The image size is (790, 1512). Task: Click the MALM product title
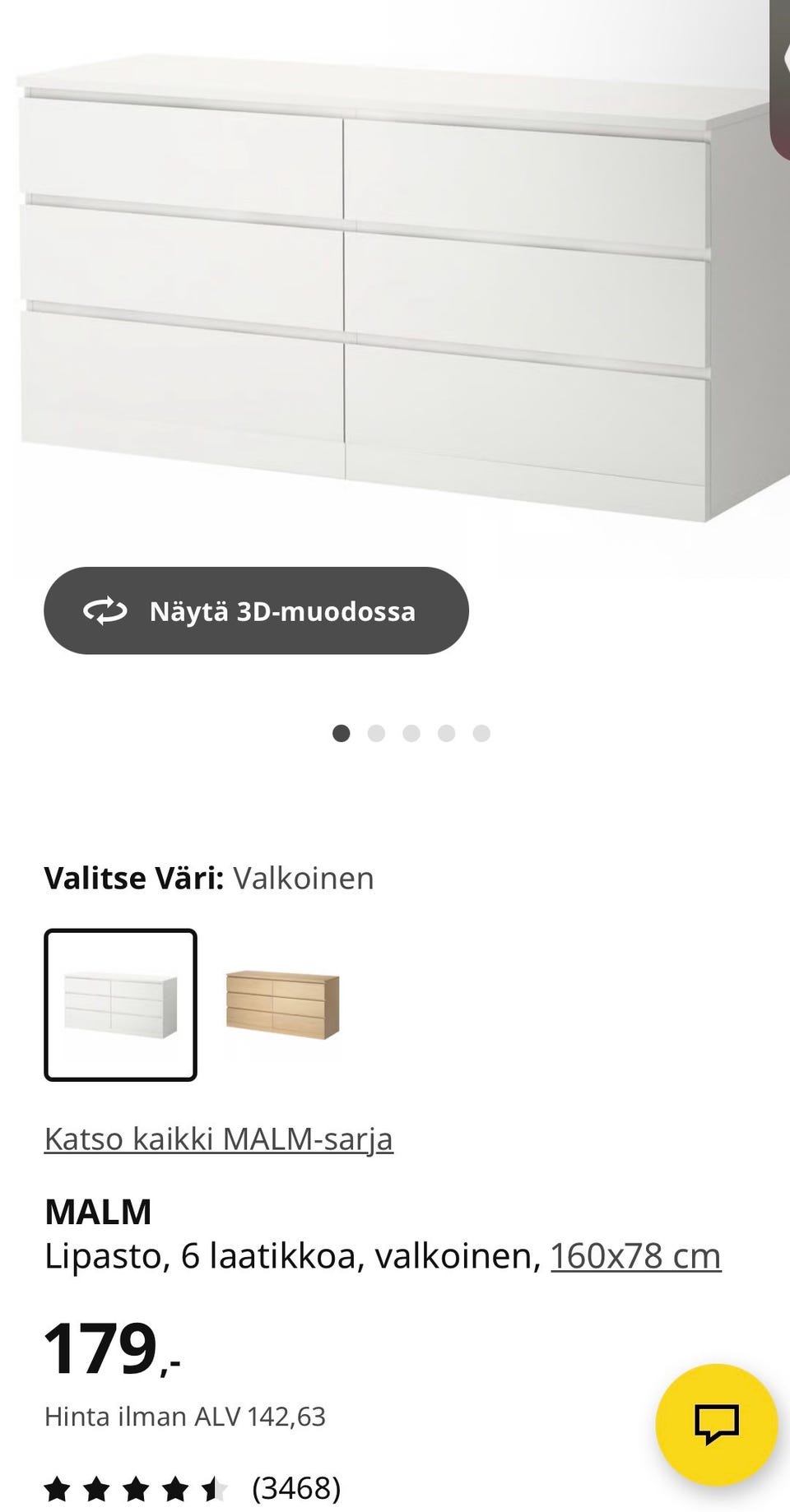tap(98, 1210)
